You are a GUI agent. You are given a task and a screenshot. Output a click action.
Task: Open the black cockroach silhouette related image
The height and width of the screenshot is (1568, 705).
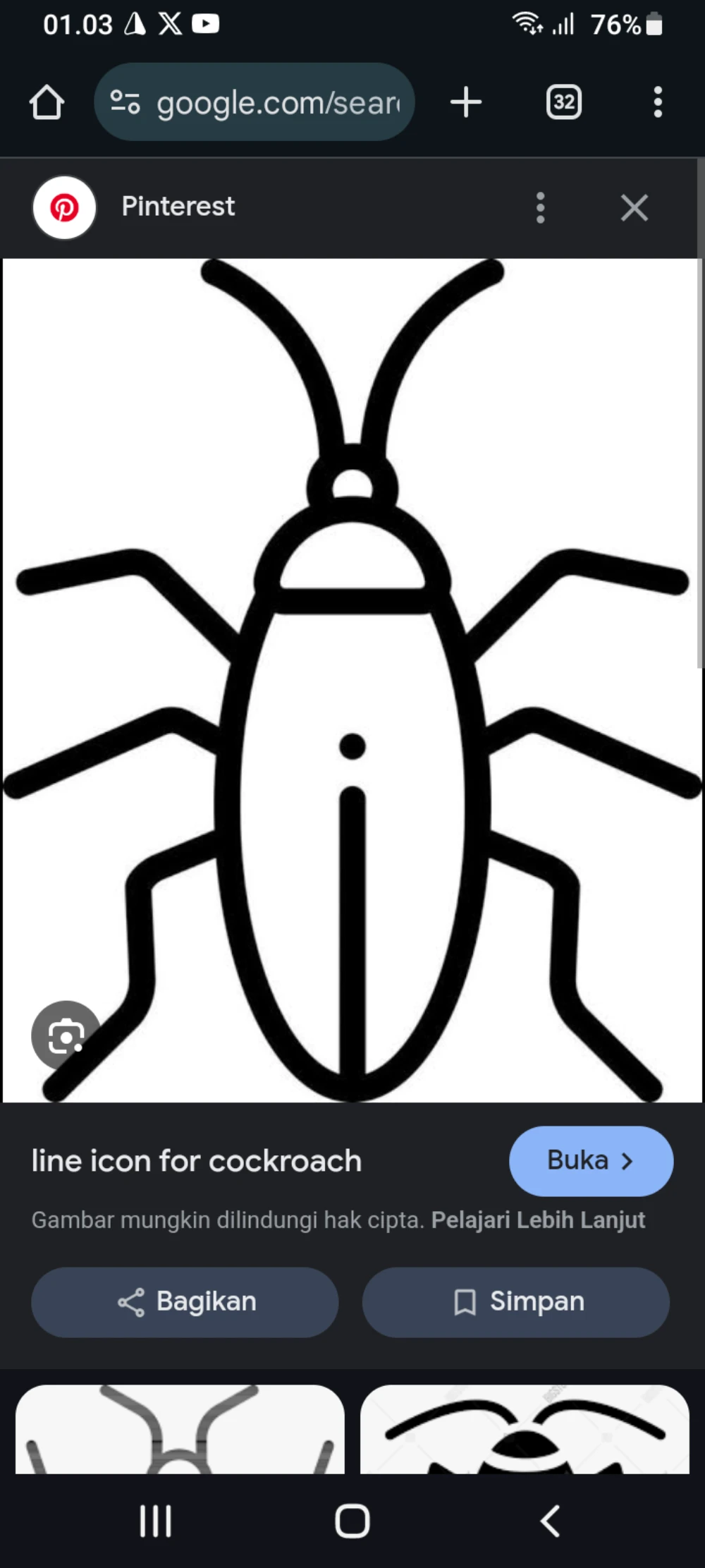(x=525, y=1429)
